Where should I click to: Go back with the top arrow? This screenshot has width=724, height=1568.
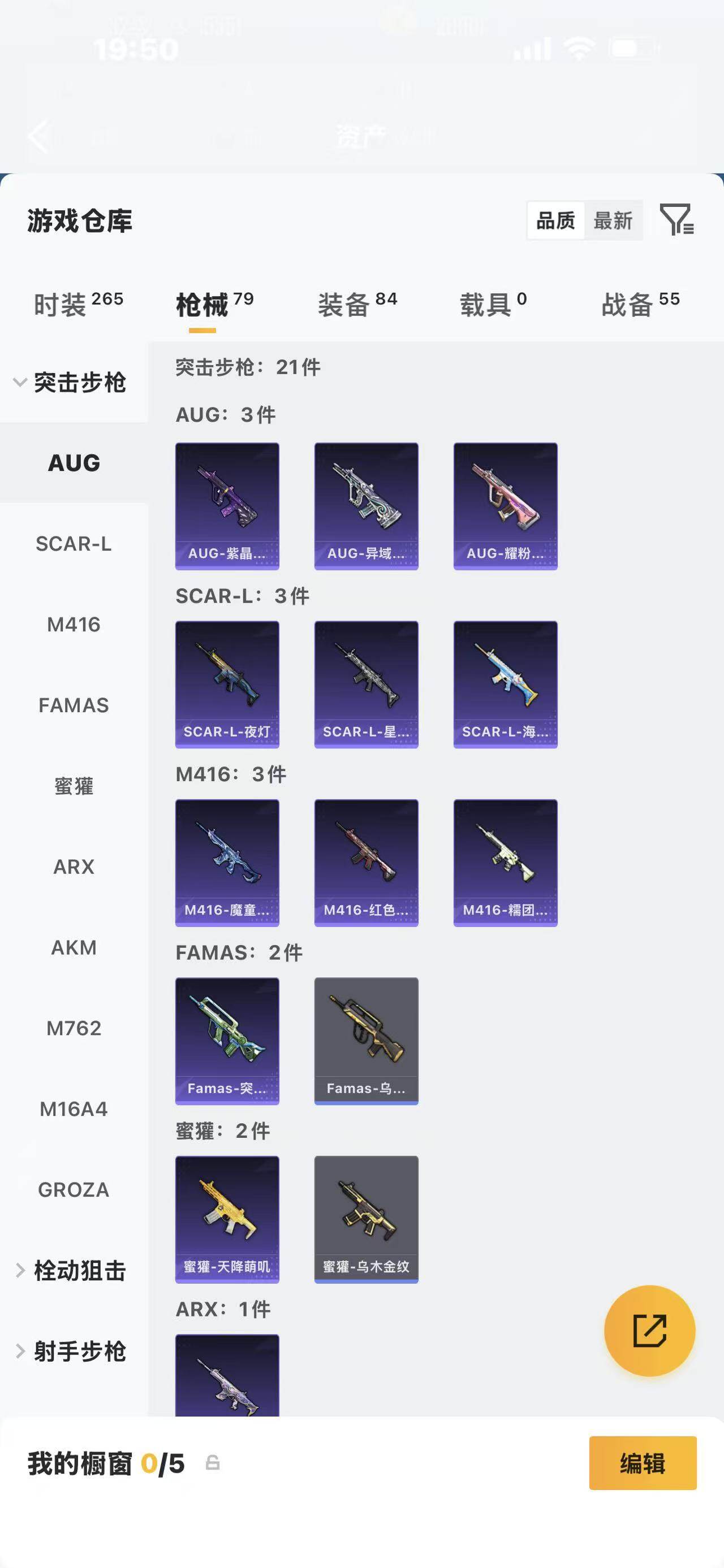tap(38, 136)
